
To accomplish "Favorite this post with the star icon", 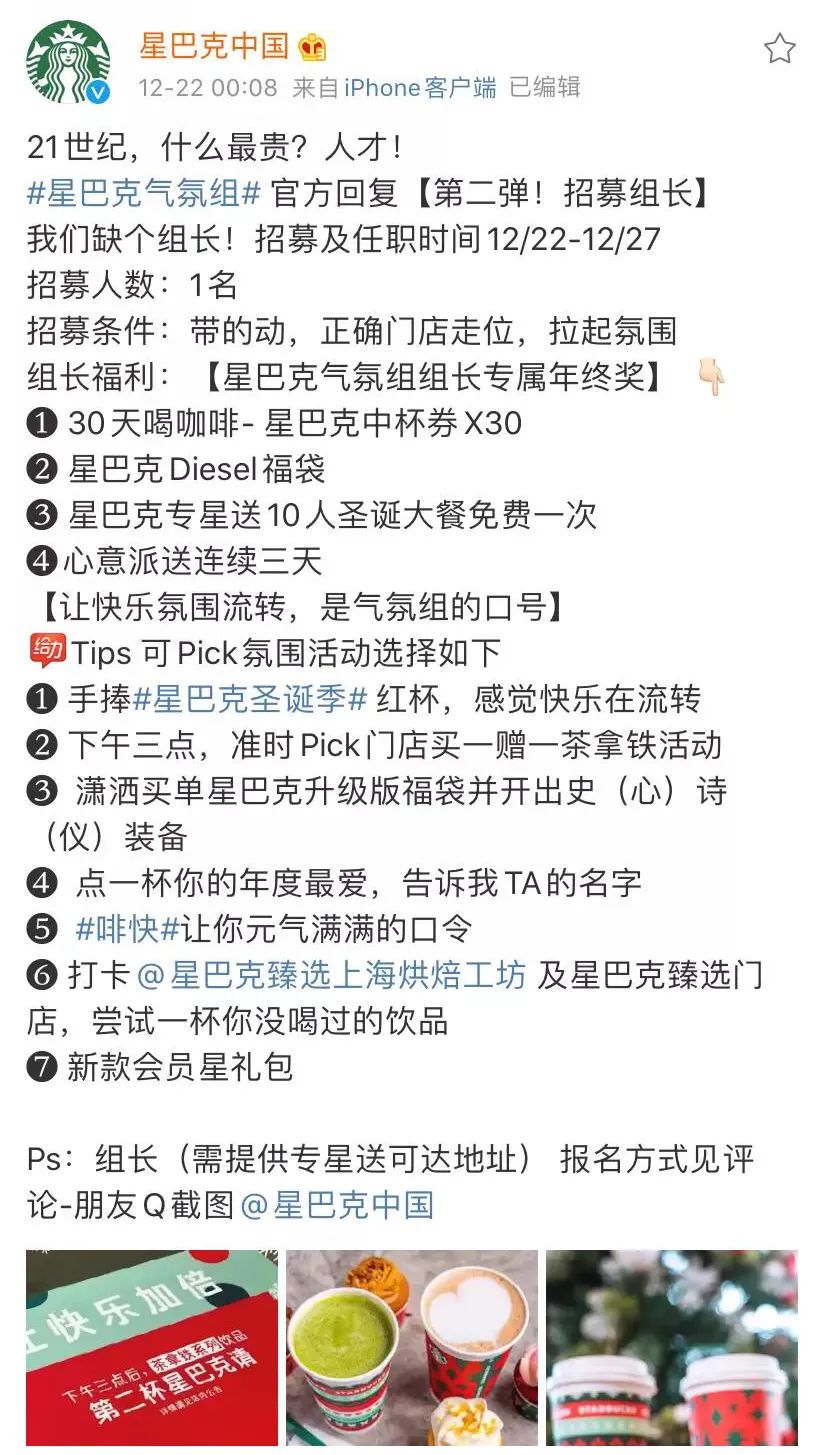I will pos(779,48).
